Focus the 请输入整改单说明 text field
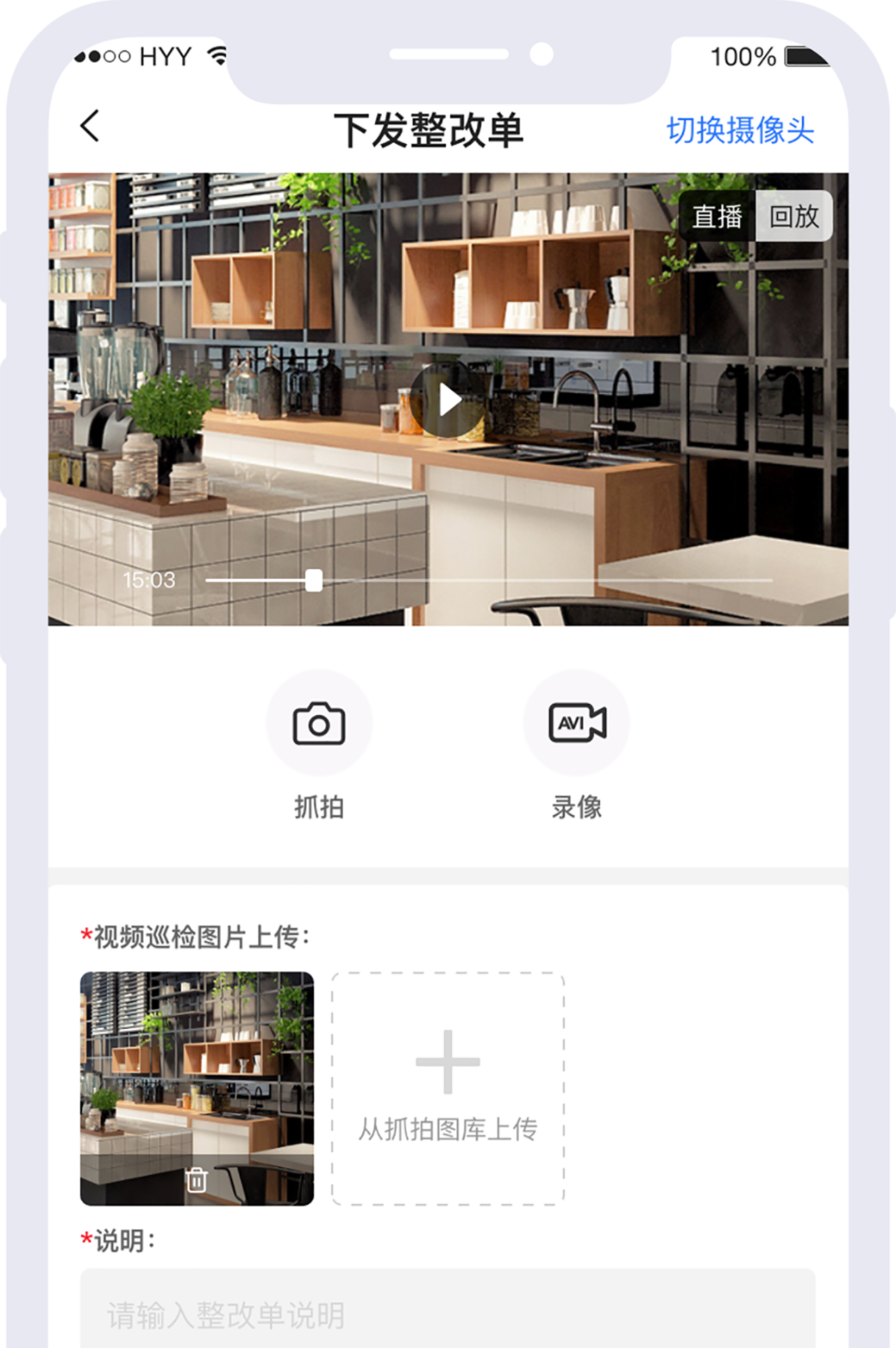This screenshot has width=896, height=1348. tap(448, 1315)
